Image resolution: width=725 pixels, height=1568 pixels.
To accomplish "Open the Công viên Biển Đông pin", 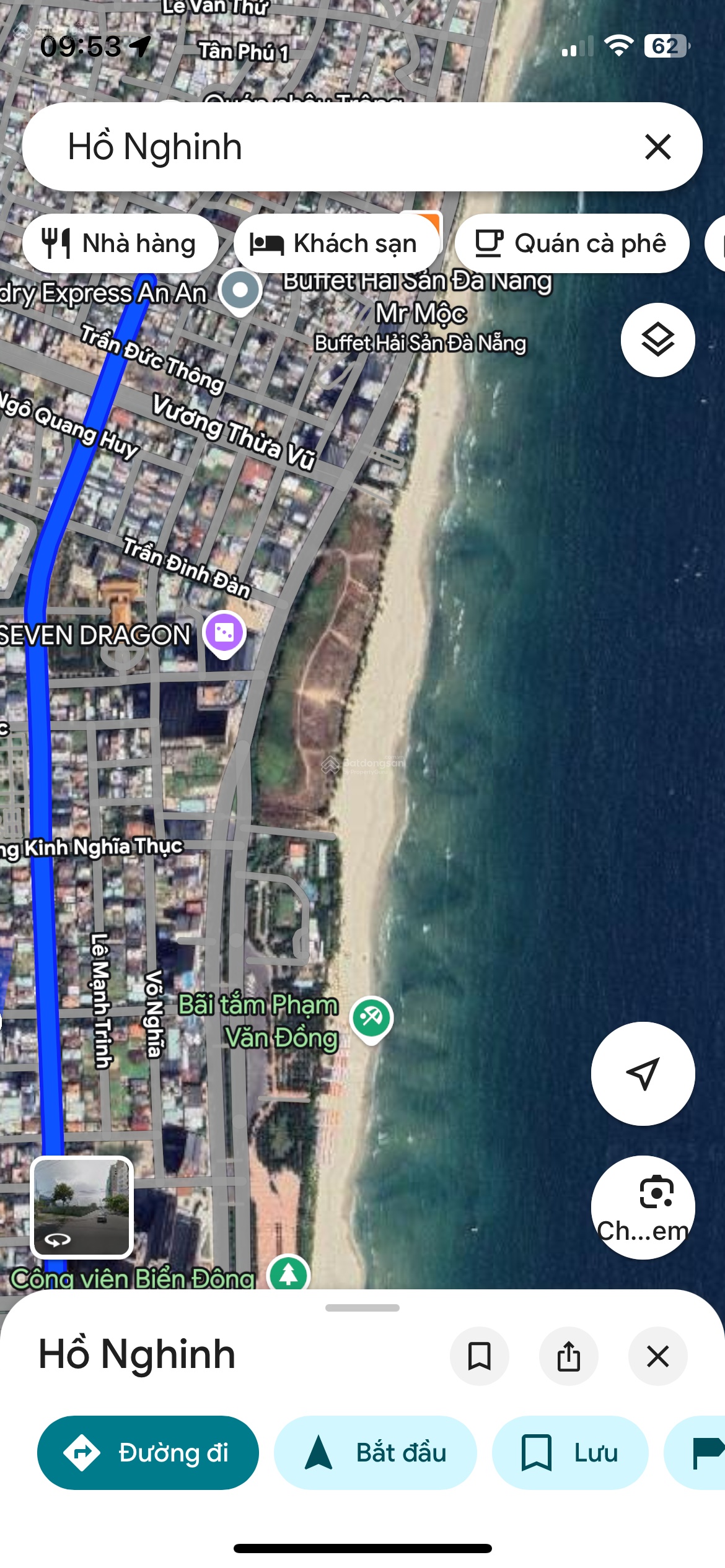I will 288,1274.
